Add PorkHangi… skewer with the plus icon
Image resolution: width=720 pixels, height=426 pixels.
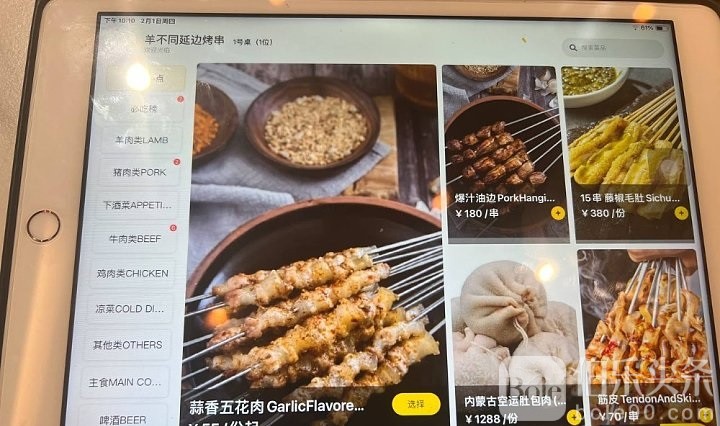click(558, 212)
